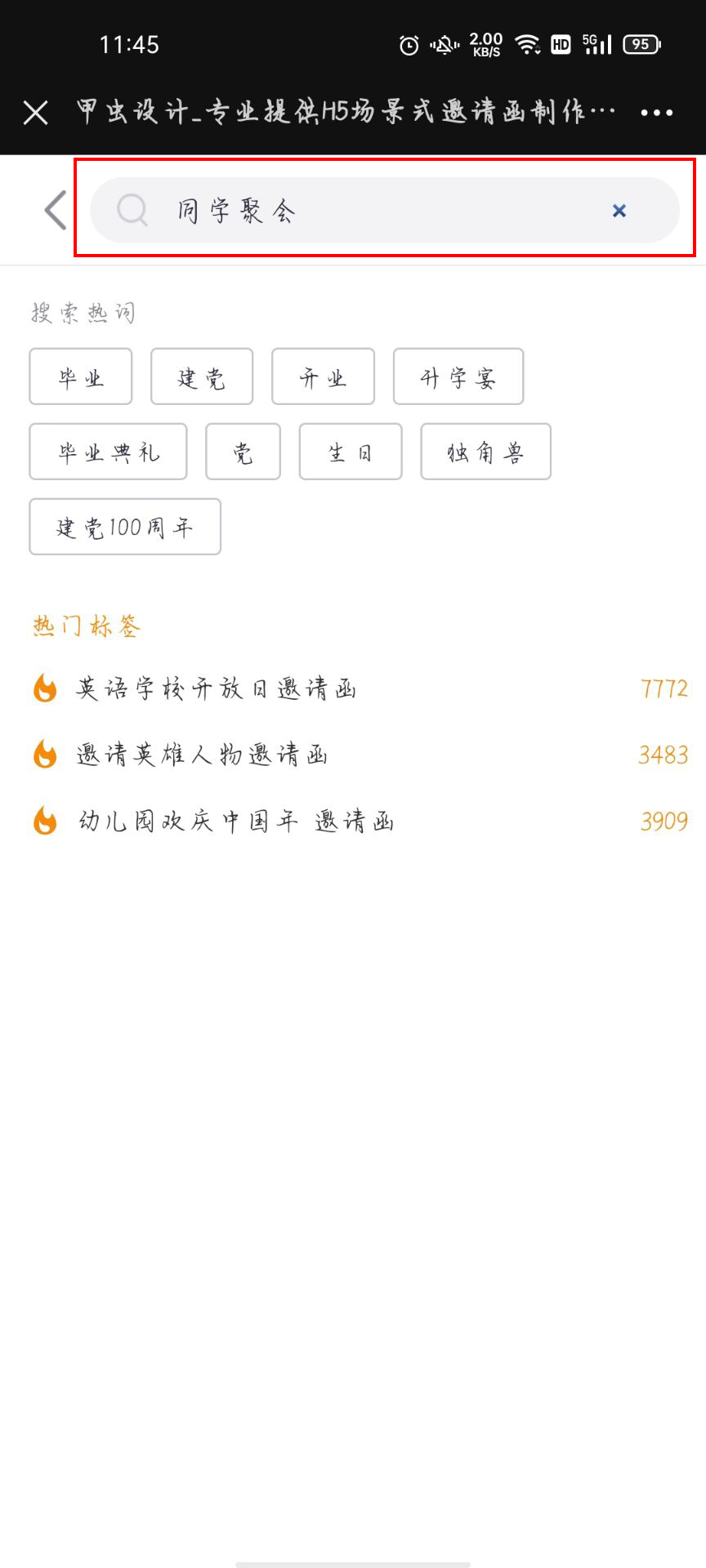Click the flame icon beside 幼儿园欢庆中国年
Viewport: 706px width, 1568px height.
(x=43, y=821)
